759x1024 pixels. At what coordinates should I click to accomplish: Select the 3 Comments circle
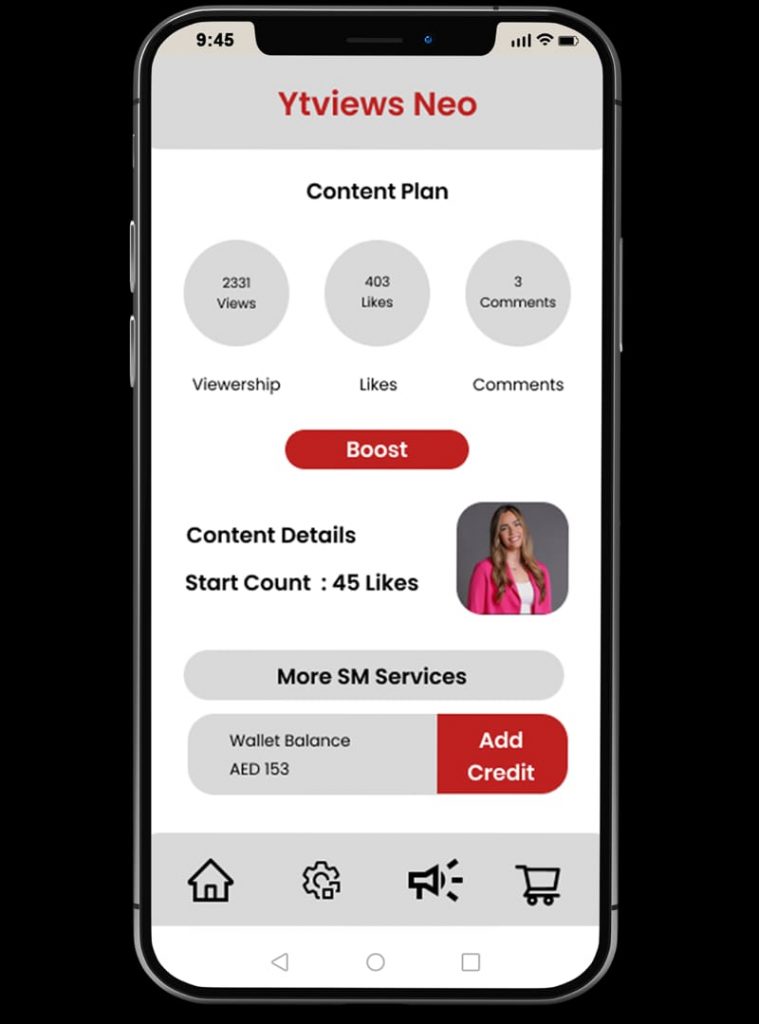517,293
